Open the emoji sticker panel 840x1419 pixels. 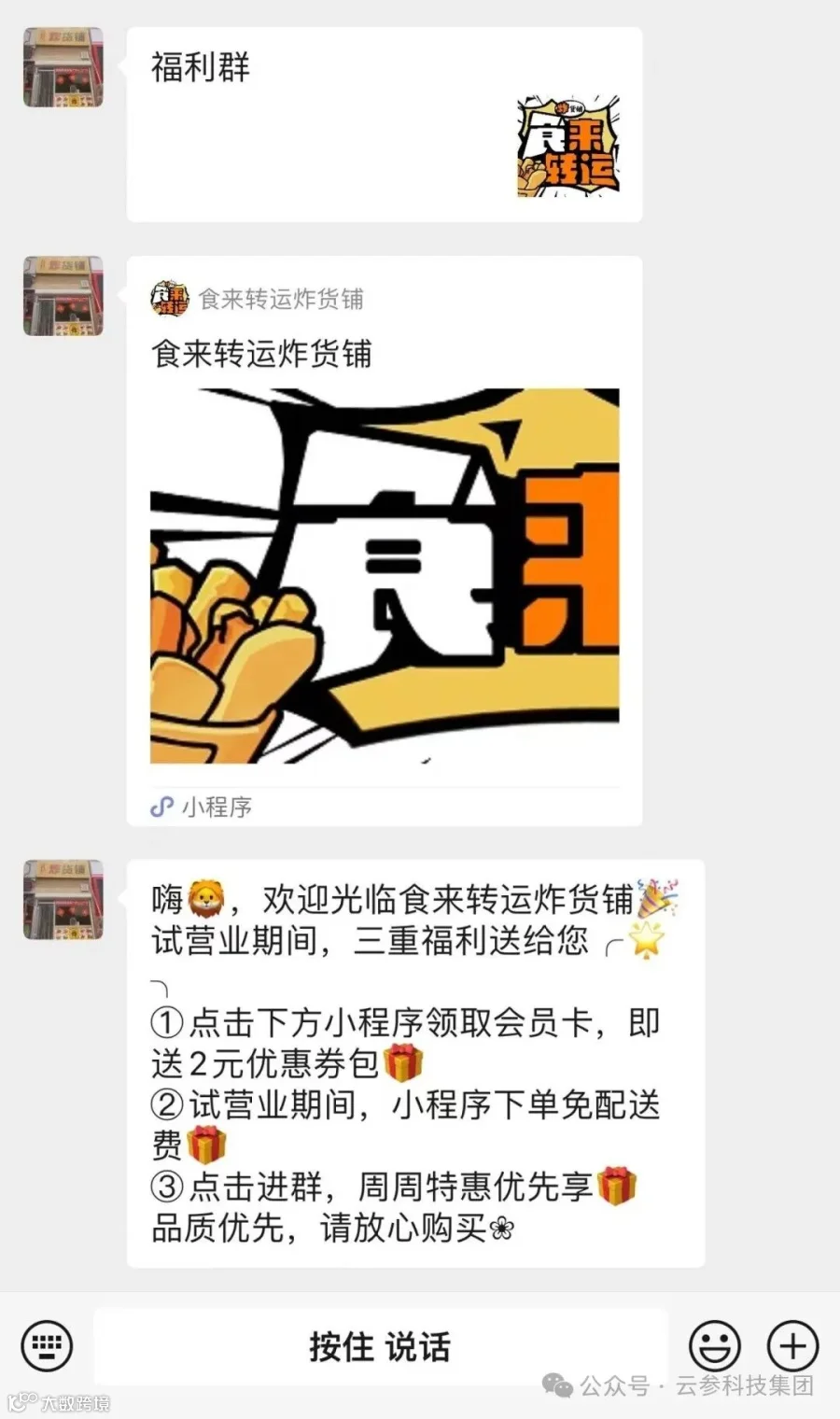click(x=715, y=1346)
